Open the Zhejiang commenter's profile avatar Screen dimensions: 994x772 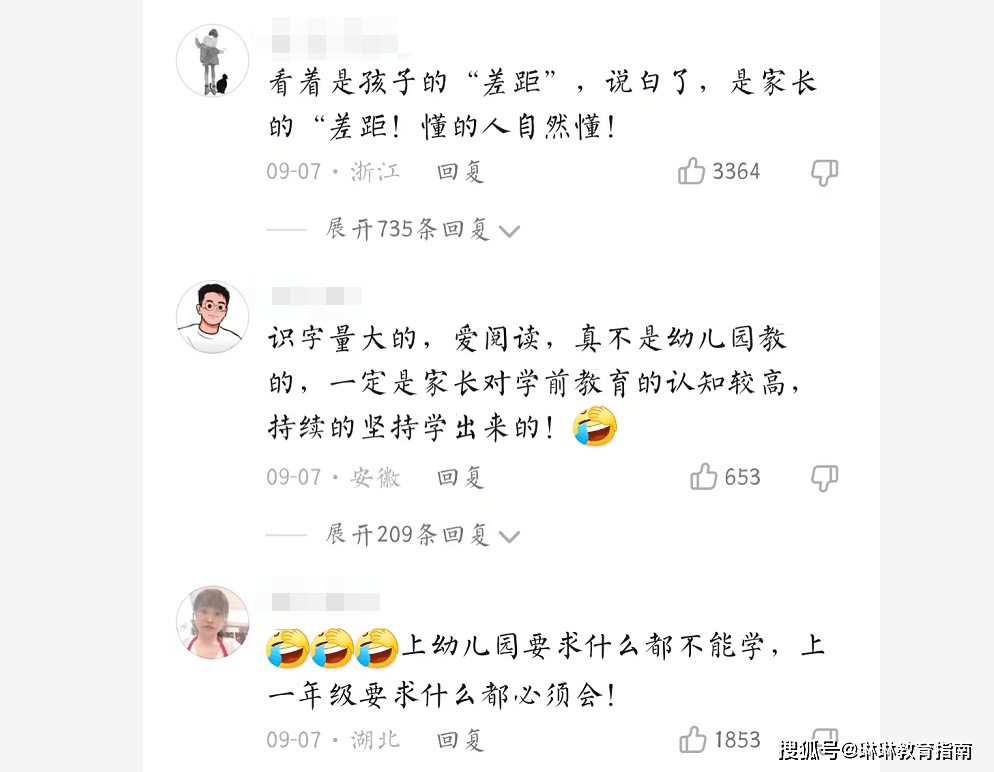(212, 61)
